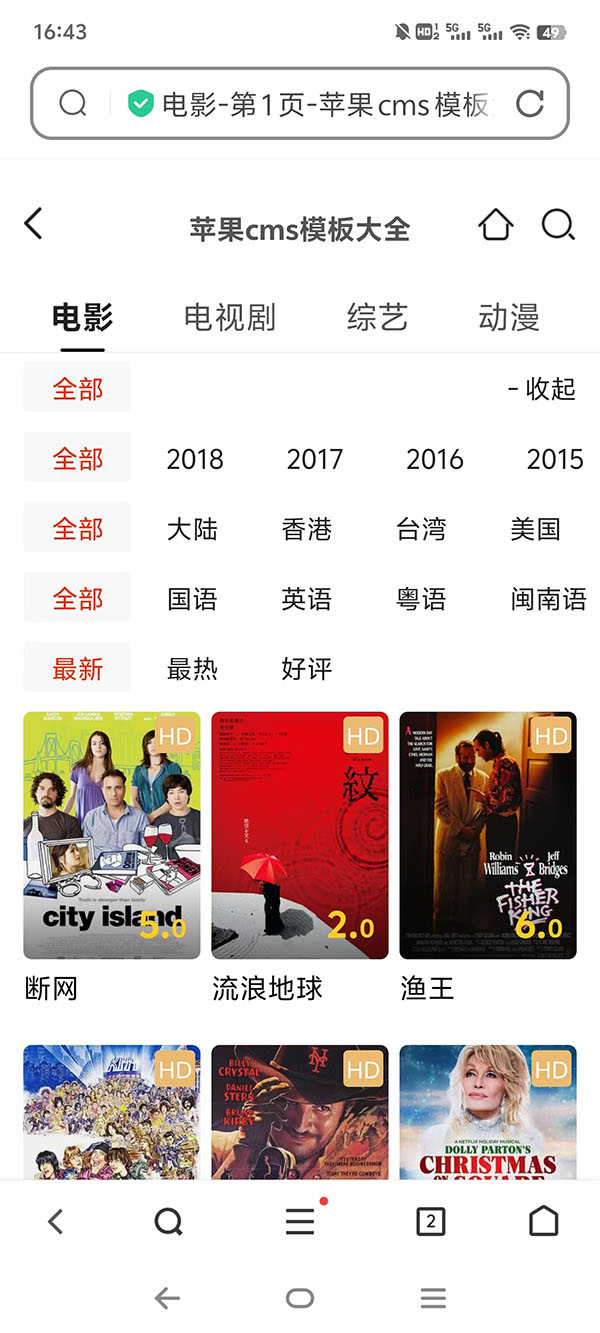Open the home icon in the page header
This screenshot has height=1333, width=600.
click(x=495, y=225)
